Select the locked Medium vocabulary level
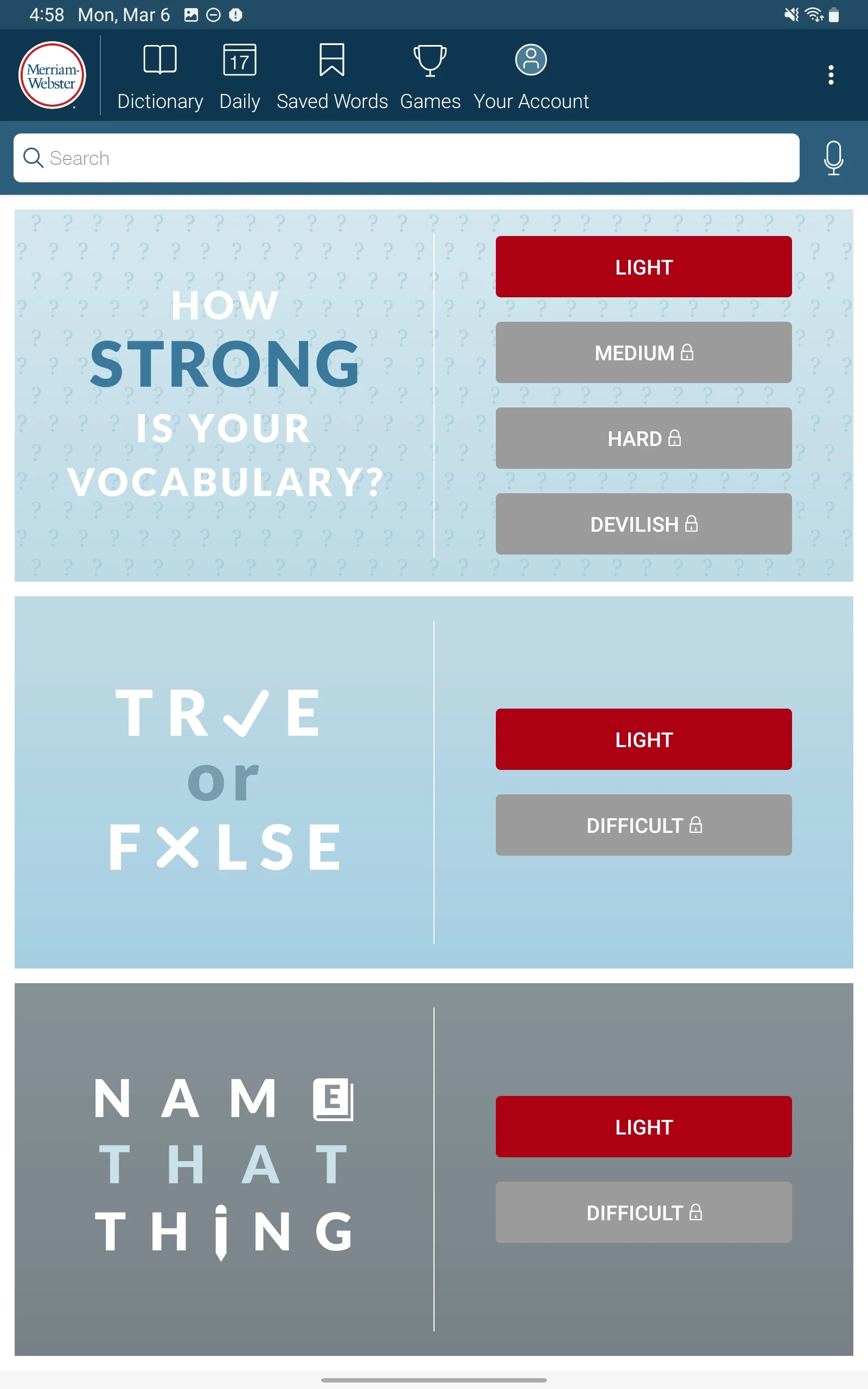Screen dimensions: 868x1389 tap(643, 353)
